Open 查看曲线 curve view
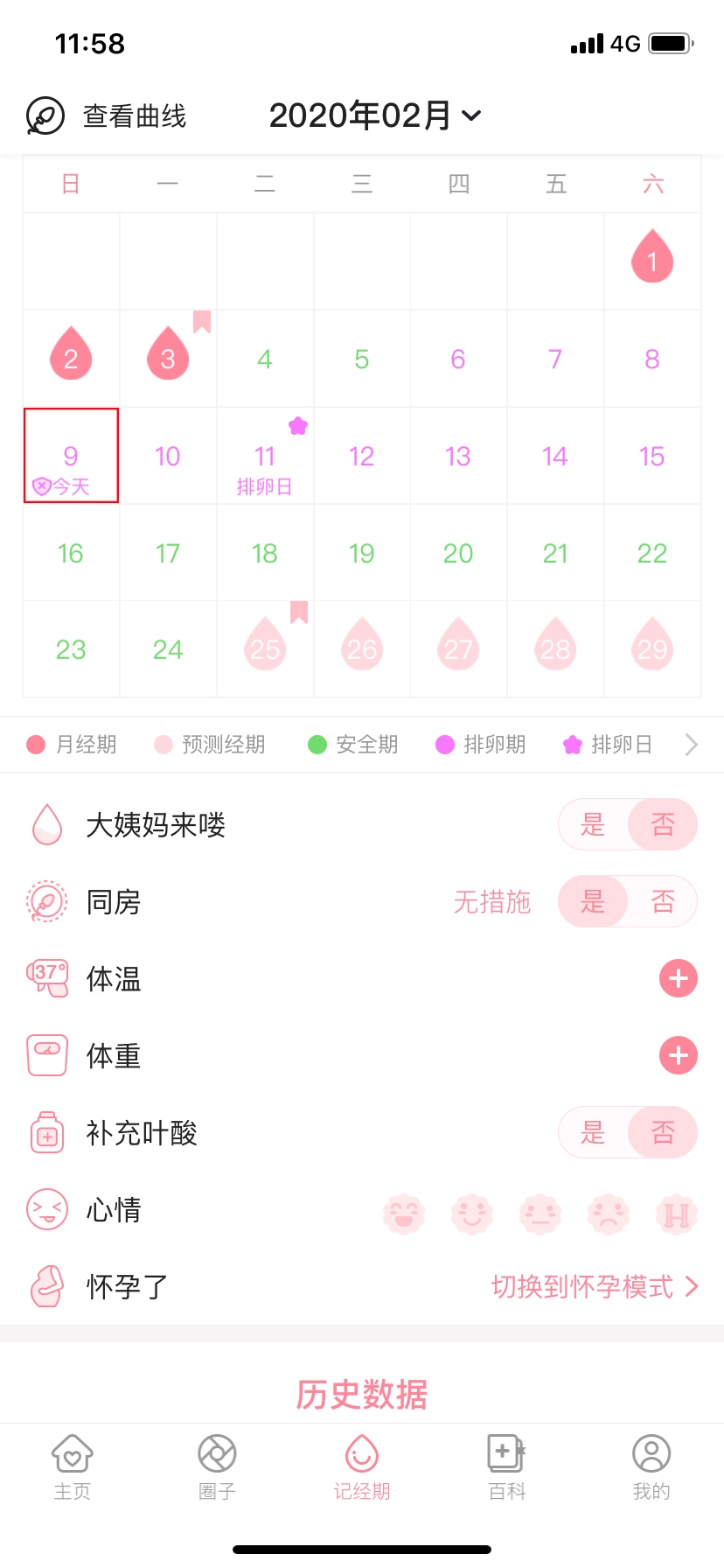This screenshot has width=724, height=1568. 107,115
